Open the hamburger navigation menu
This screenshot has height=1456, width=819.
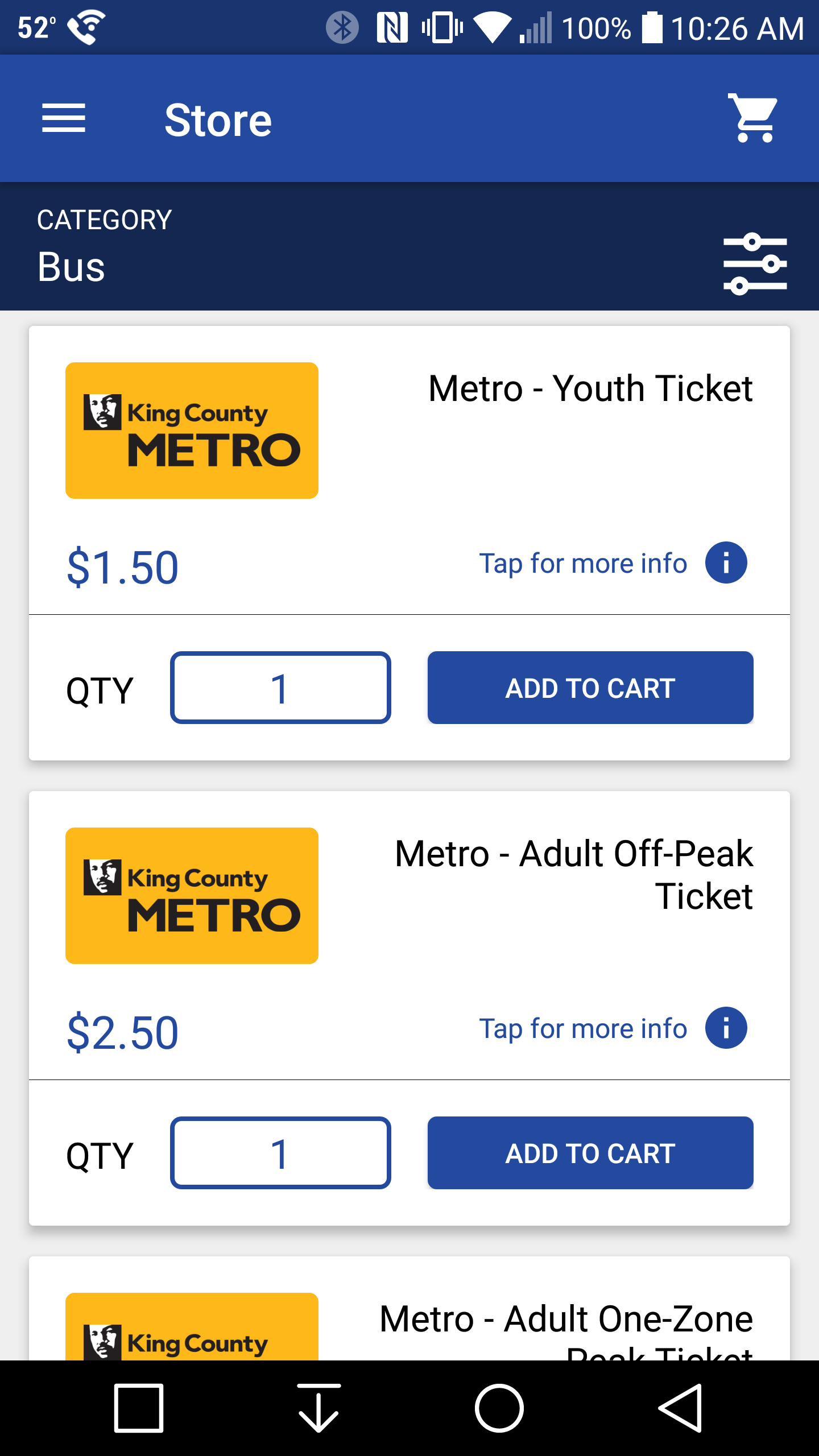click(x=64, y=118)
